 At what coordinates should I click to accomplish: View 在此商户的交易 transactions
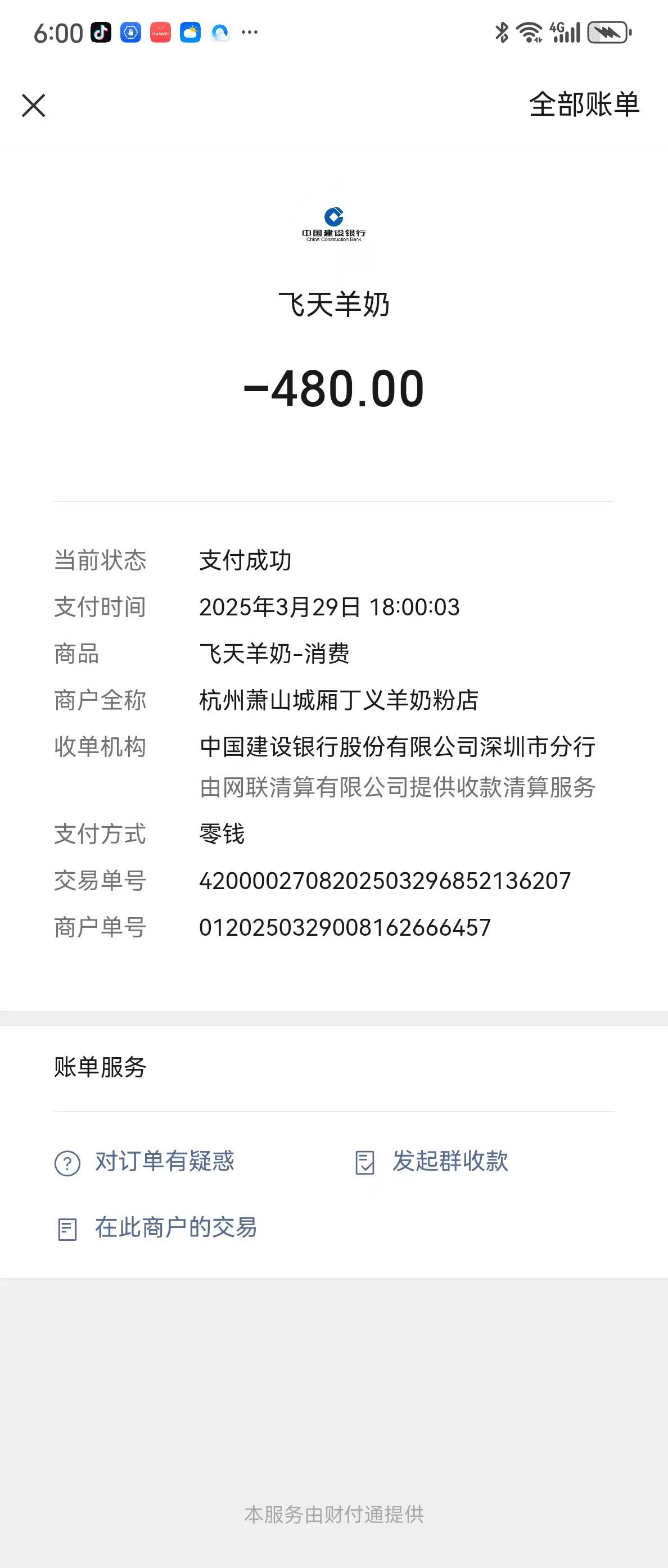coord(156,1228)
